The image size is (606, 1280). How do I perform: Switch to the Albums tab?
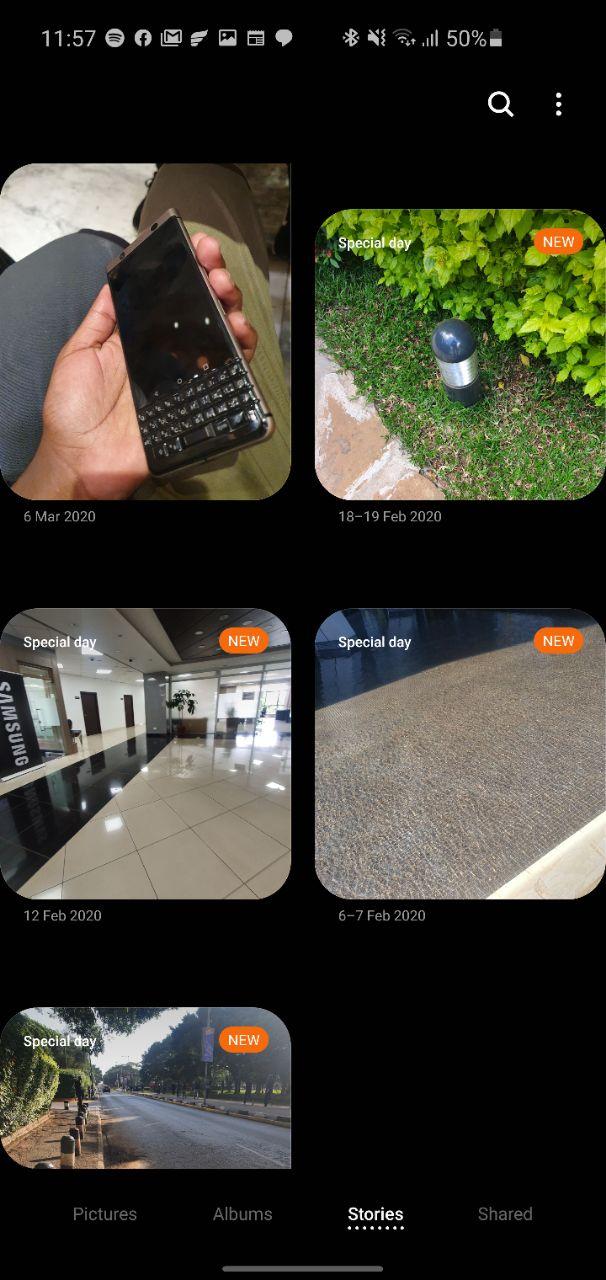coord(242,1214)
